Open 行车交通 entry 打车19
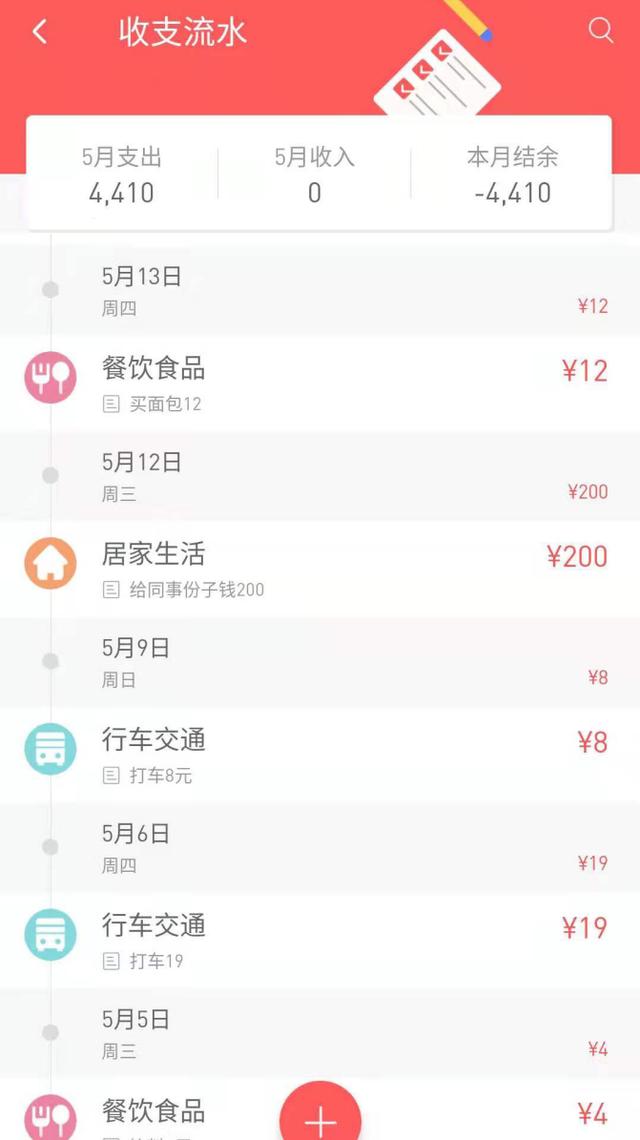Screen dimensions: 640x1140 click(320, 940)
